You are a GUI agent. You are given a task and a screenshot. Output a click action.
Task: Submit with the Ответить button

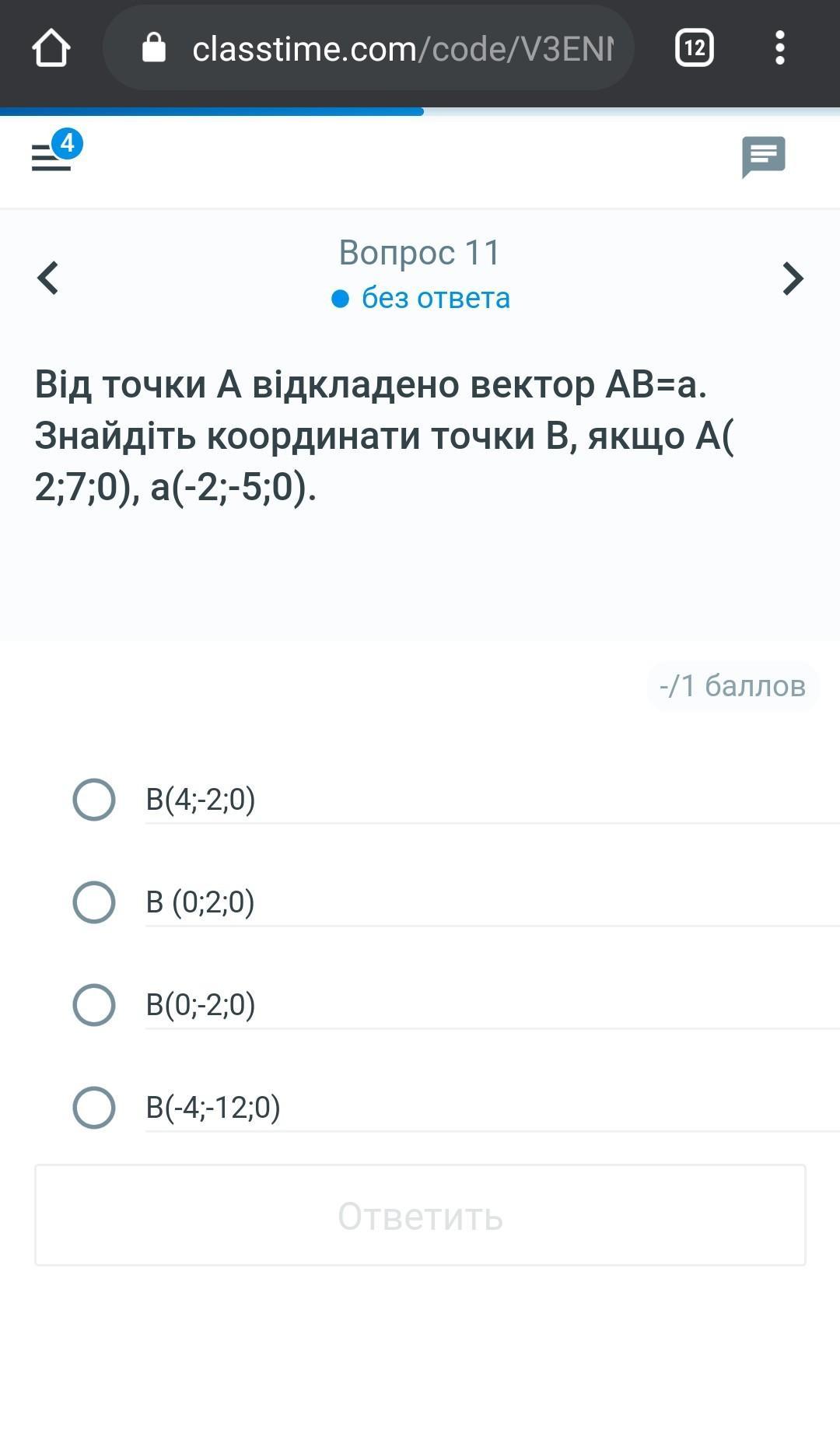(420, 1216)
